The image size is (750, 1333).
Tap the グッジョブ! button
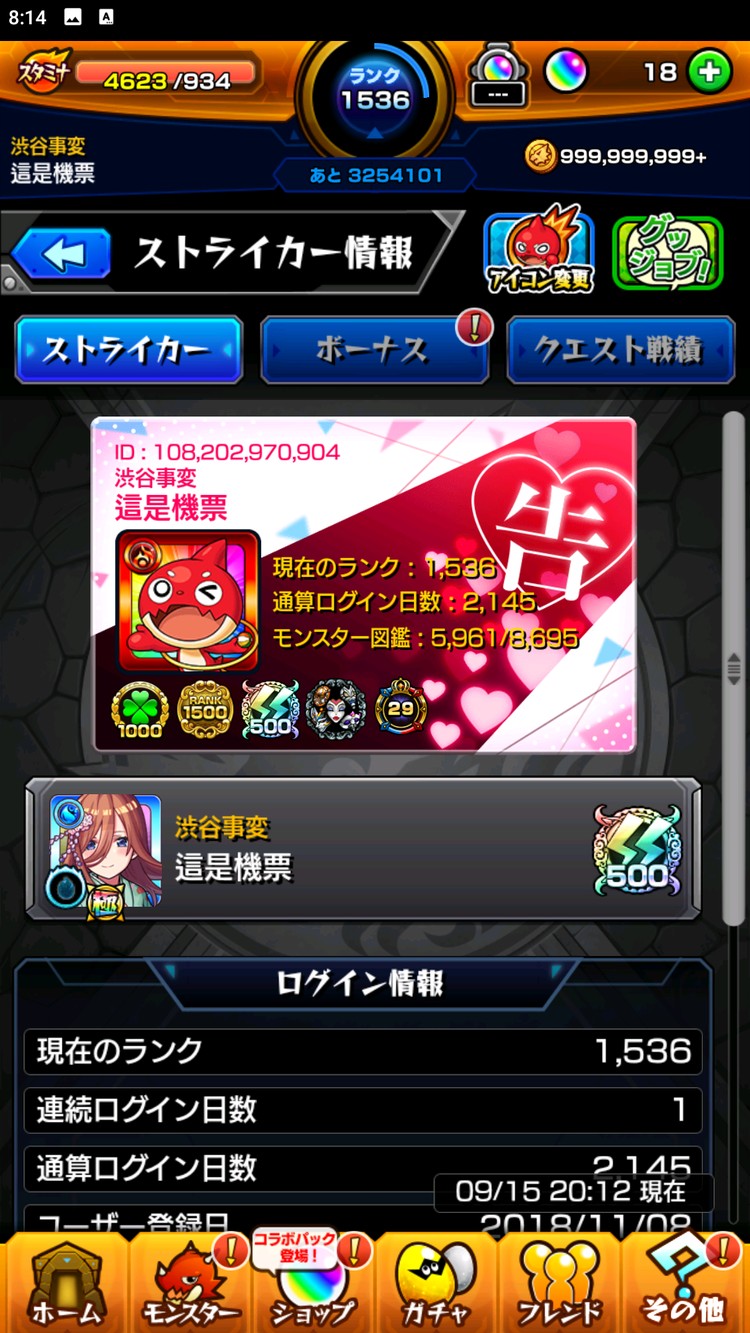click(x=666, y=253)
